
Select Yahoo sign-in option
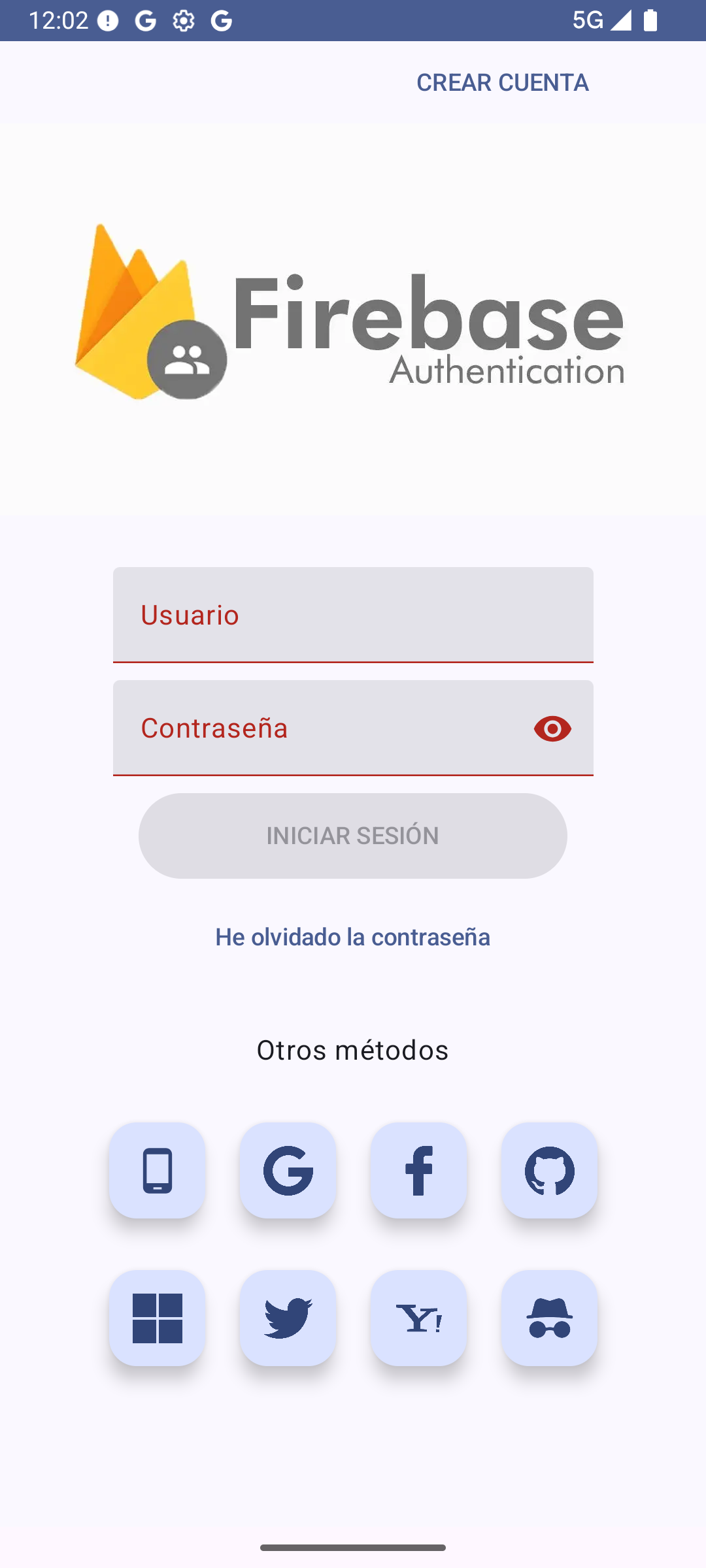pyautogui.click(x=419, y=1318)
